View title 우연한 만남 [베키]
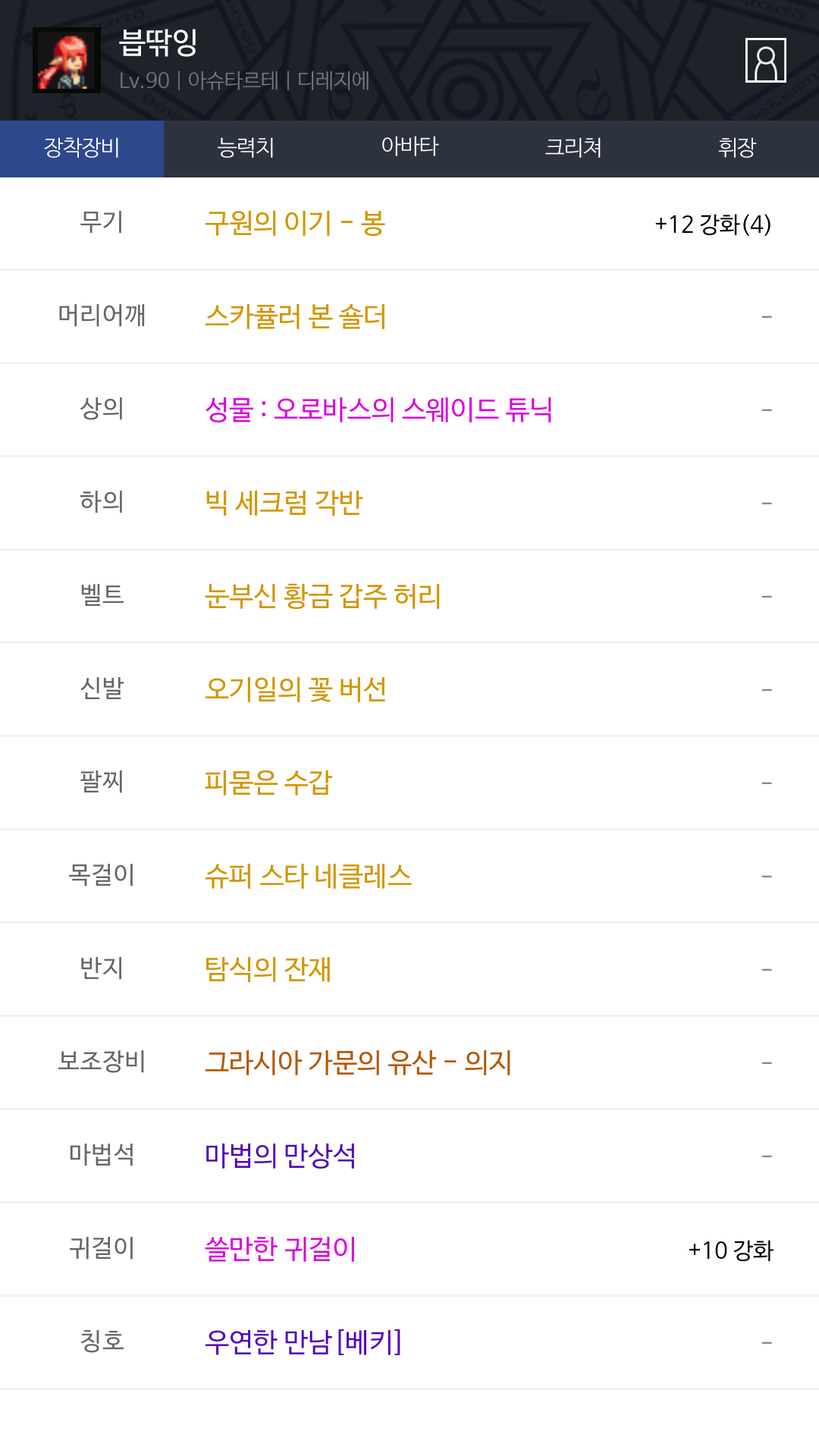 (x=303, y=1342)
